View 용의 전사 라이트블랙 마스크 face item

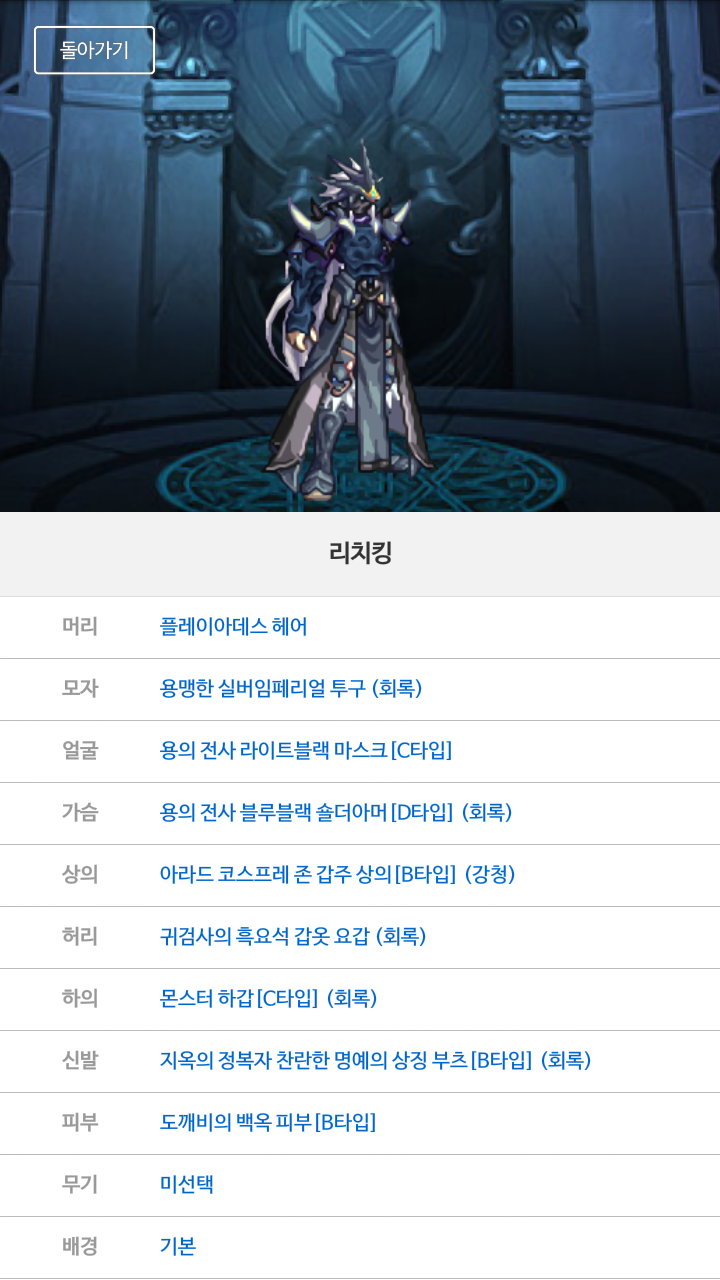pyautogui.click(x=305, y=751)
